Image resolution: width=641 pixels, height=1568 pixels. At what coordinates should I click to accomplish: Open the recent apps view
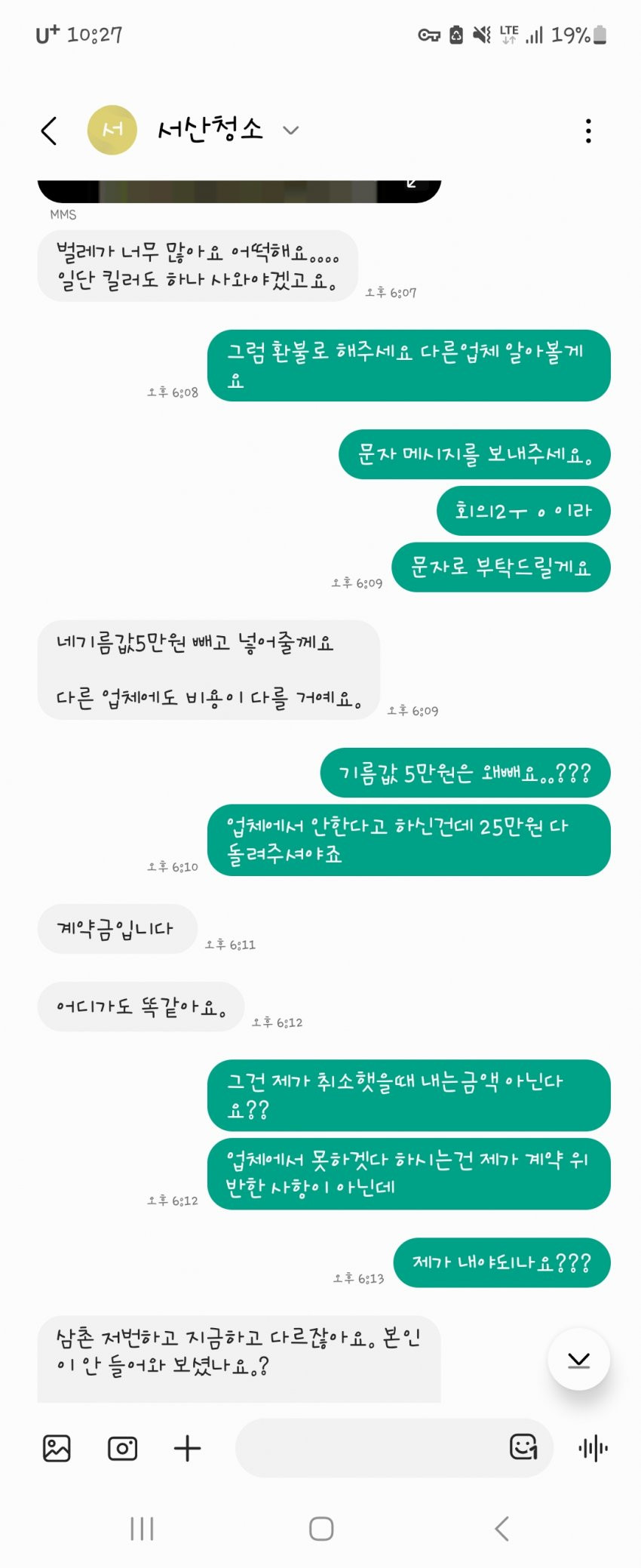(x=142, y=1529)
